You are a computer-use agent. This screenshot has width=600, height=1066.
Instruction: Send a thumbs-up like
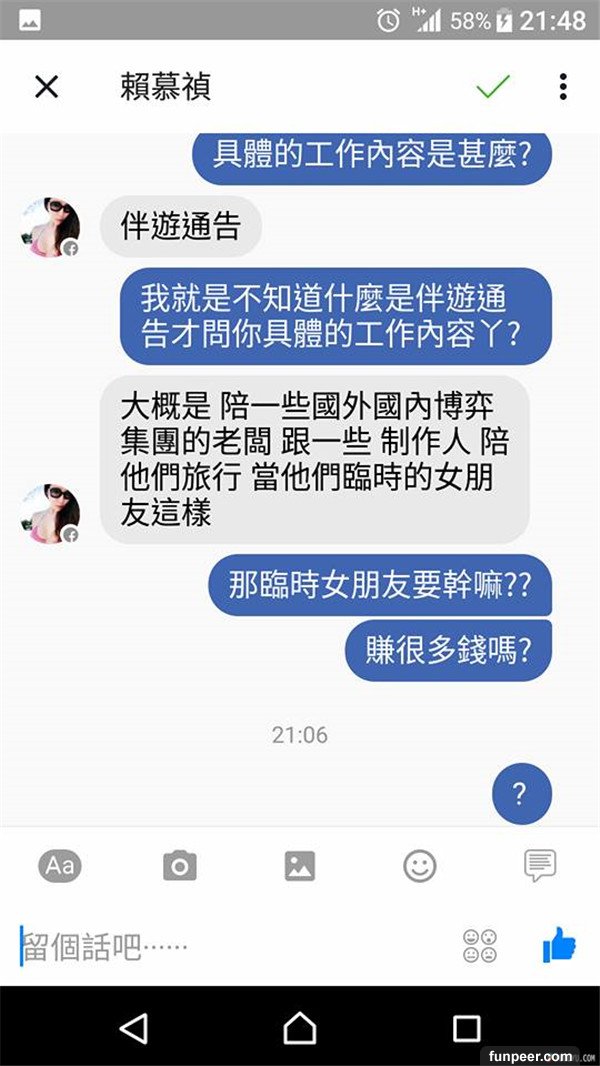click(x=559, y=945)
